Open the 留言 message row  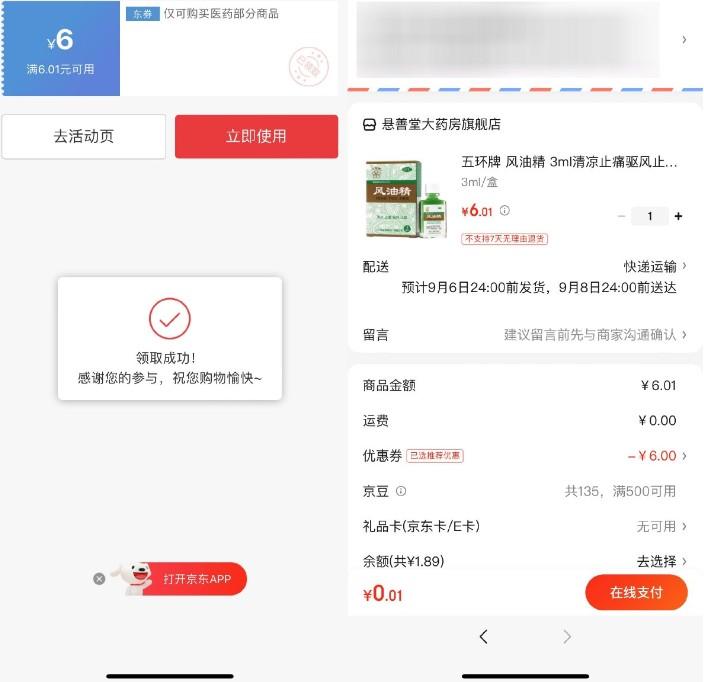coord(525,334)
